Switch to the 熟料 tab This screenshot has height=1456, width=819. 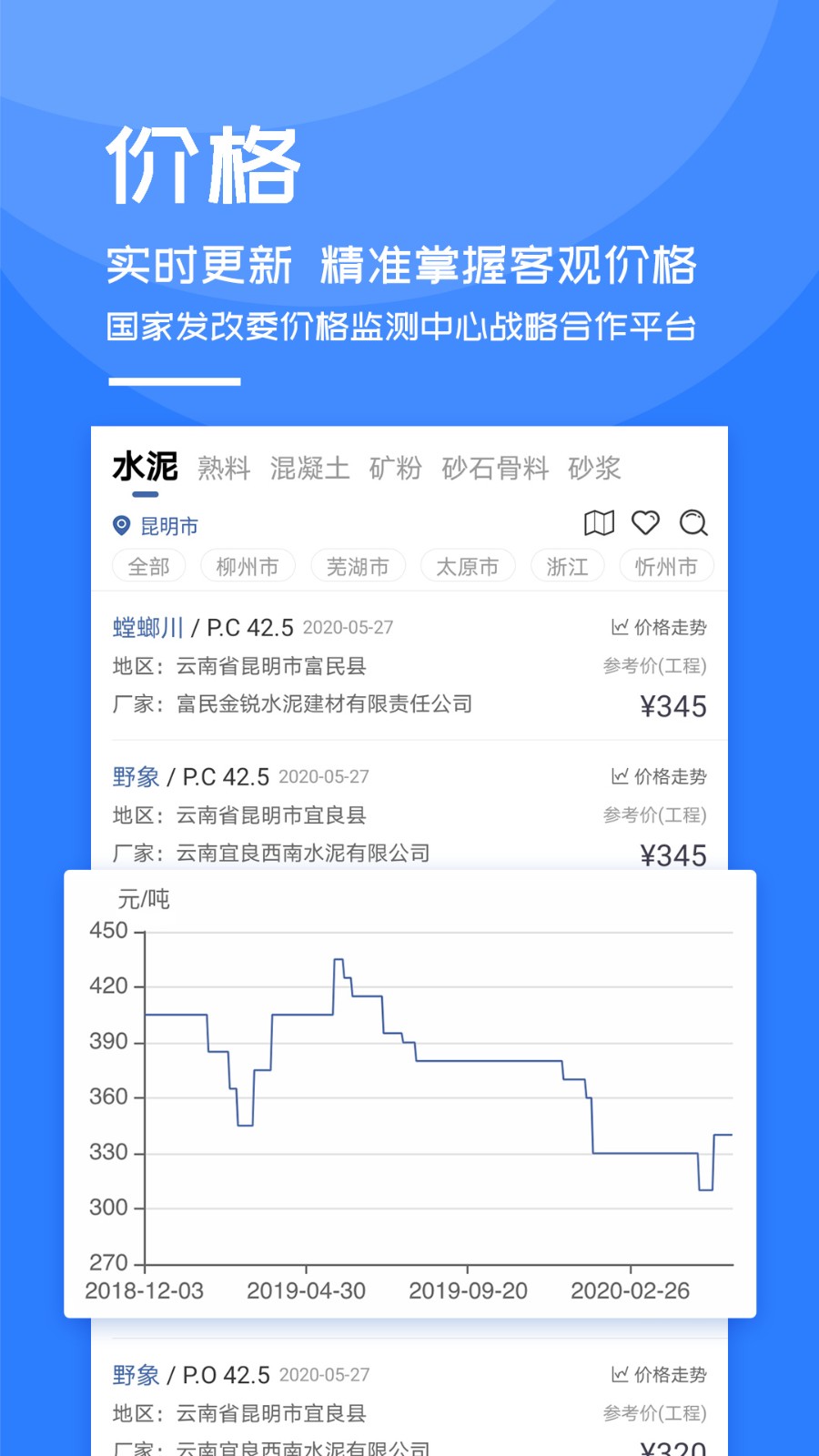[x=224, y=469]
